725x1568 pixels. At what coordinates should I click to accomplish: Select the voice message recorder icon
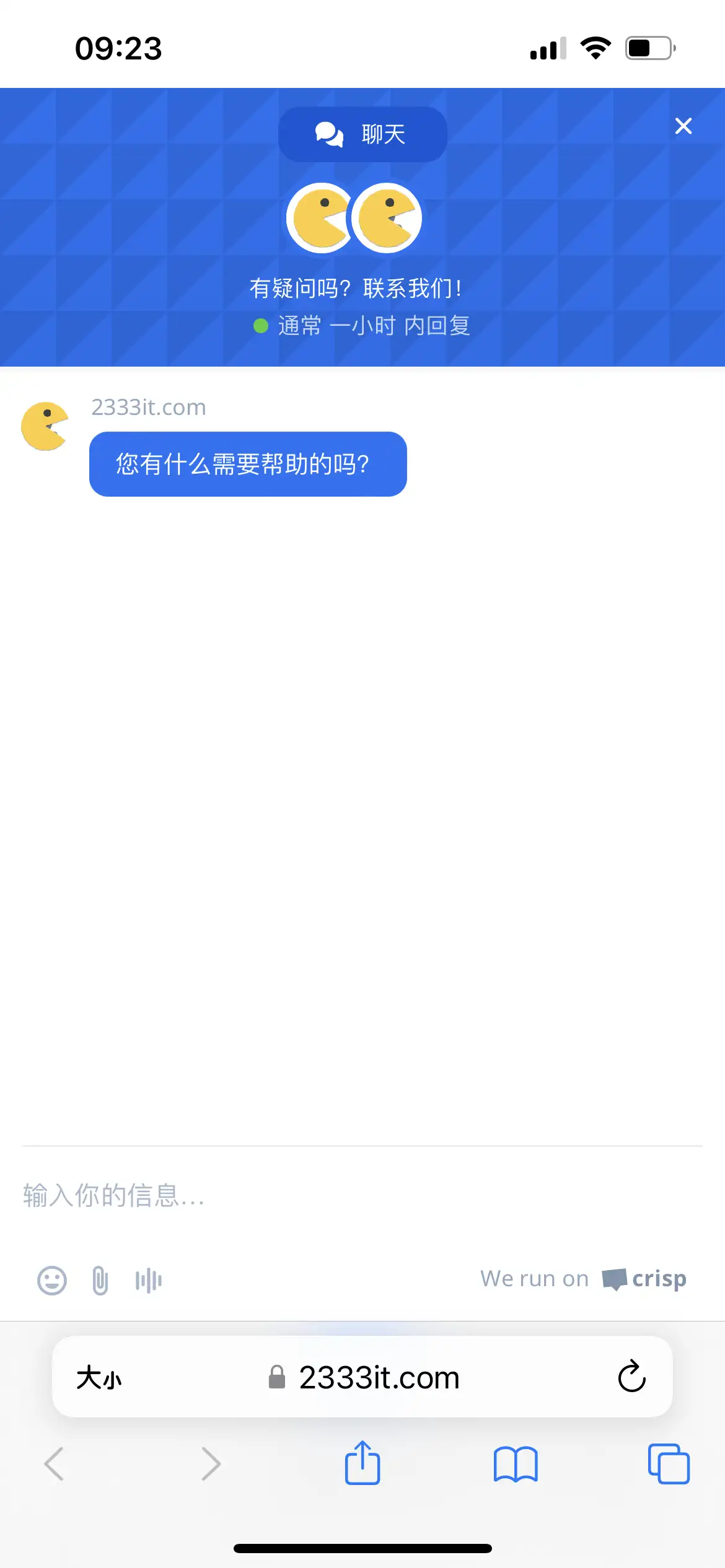[148, 1278]
